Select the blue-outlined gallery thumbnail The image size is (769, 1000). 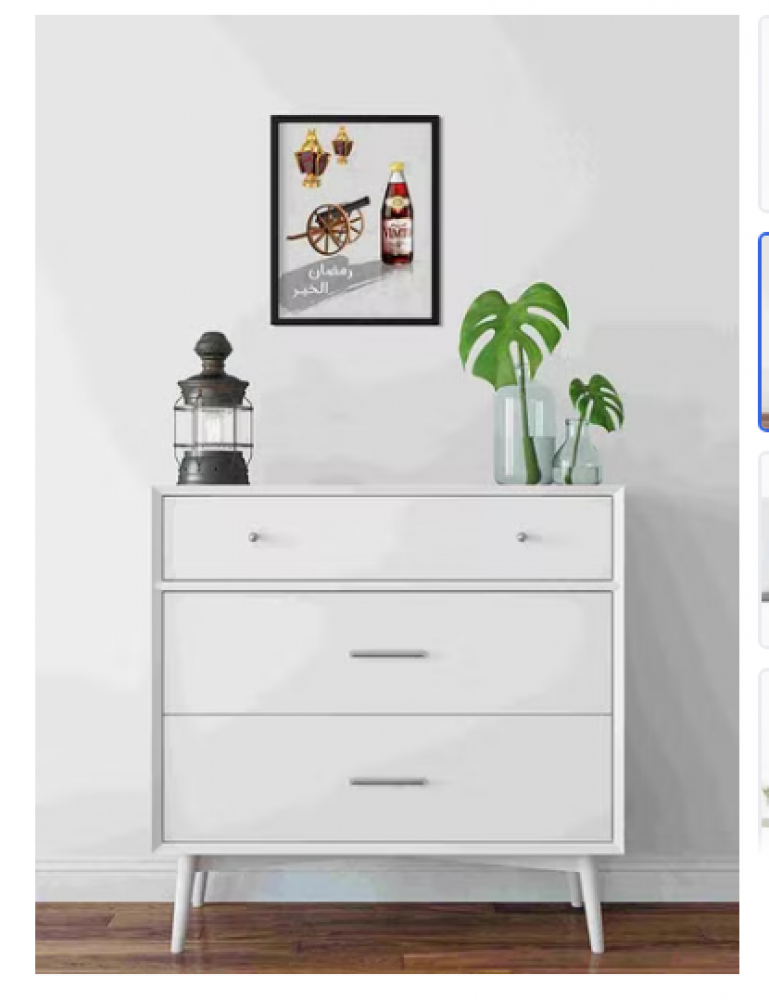point(765,332)
